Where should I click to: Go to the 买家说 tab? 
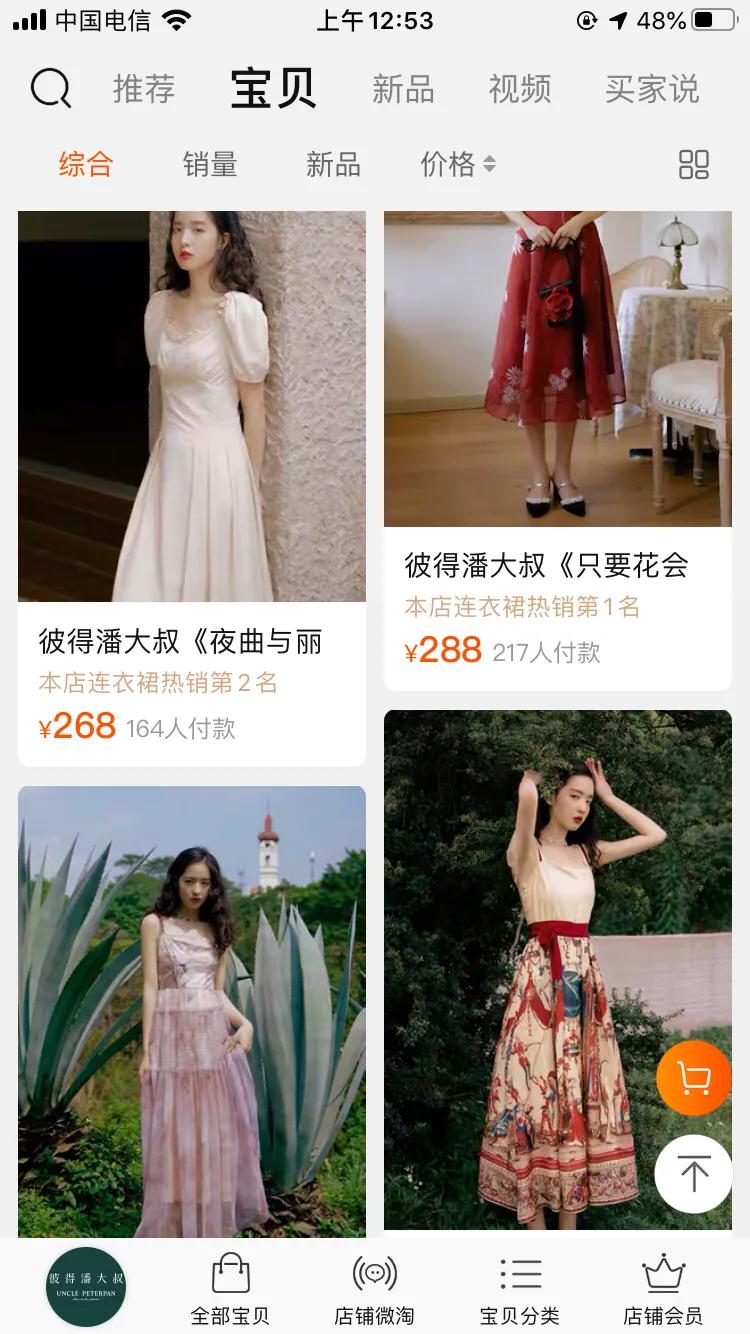coord(652,89)
